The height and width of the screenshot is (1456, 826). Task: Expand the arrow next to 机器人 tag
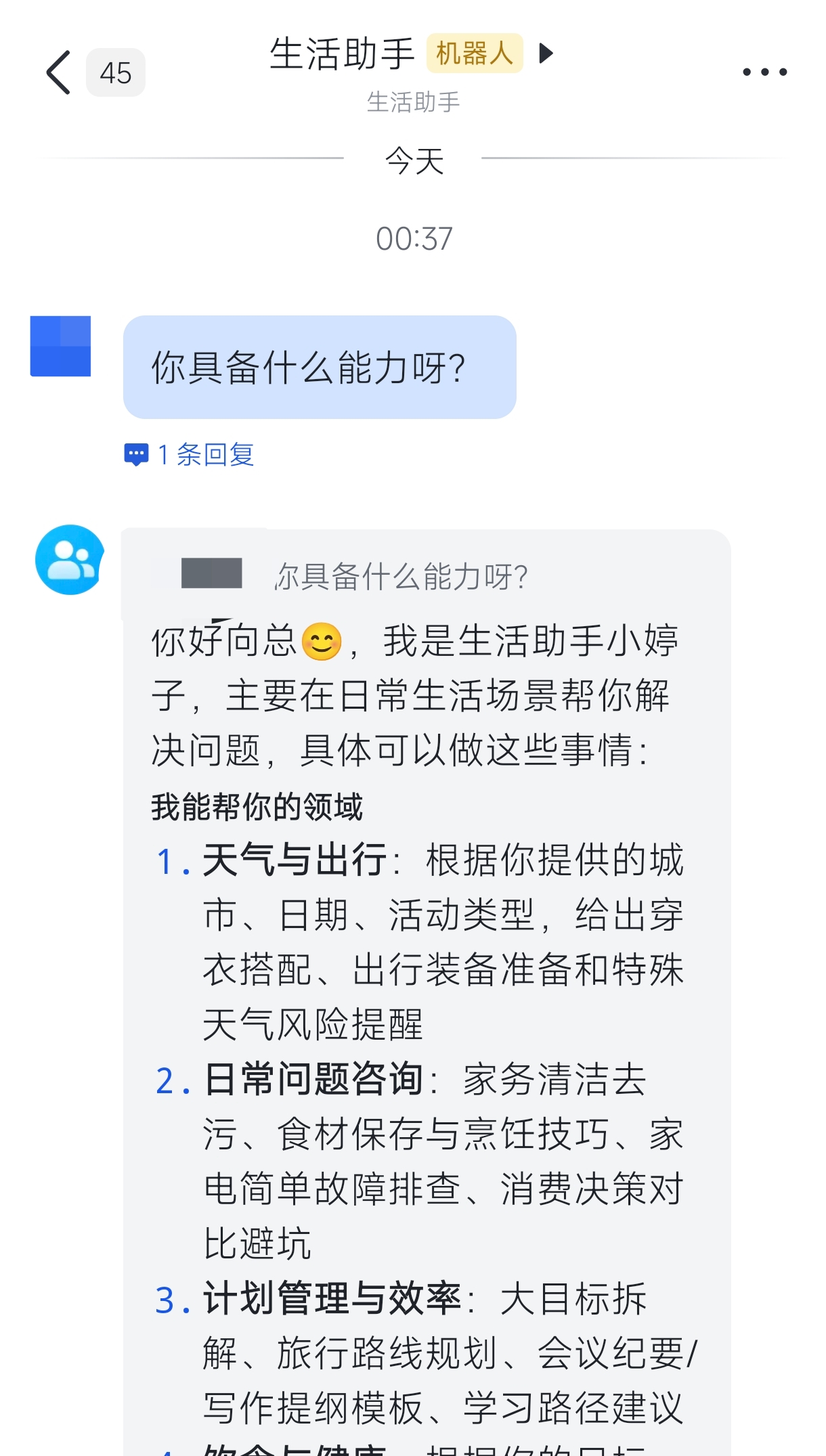click(546, 53)
